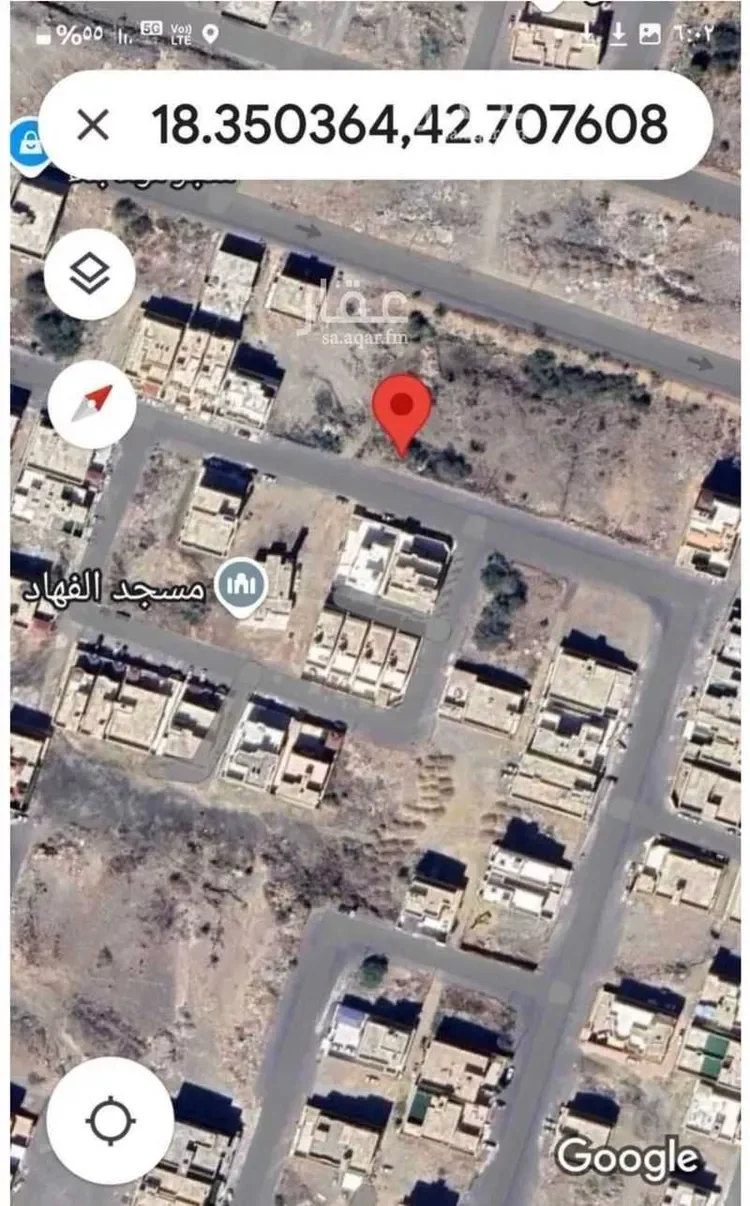Tap the compass to reorient the map
Image resolution: width=750 pixels, height=1206 pixels.
pos(91,403)
